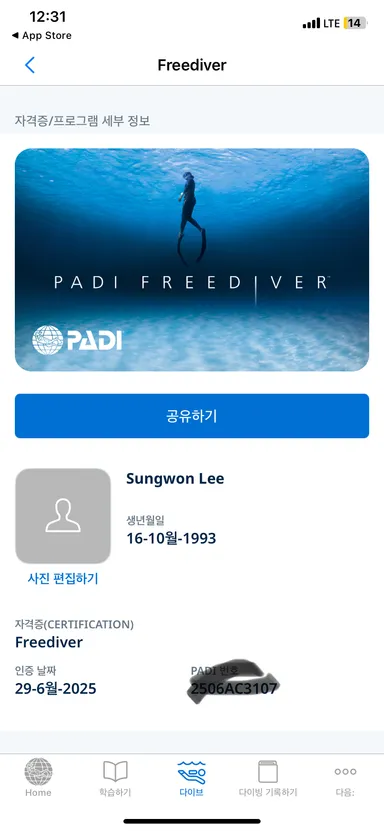Tap the gray profile photo placeholder
The width and height of the screenshot is (384, 831).
tap(63, 516)
